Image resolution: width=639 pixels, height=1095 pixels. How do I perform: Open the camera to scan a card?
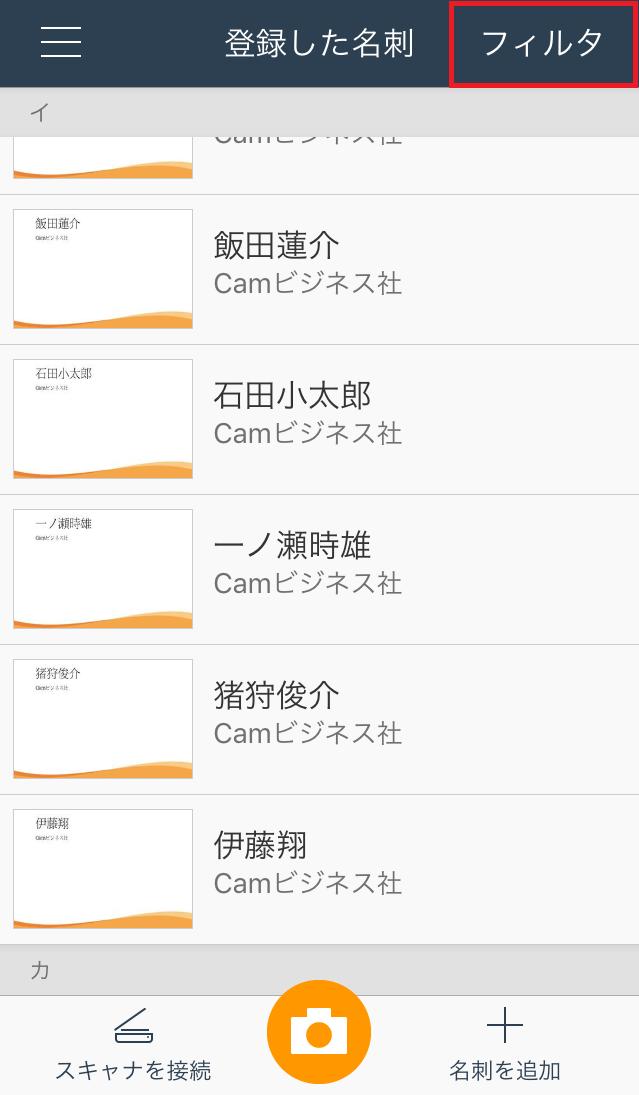point(318,1032)
